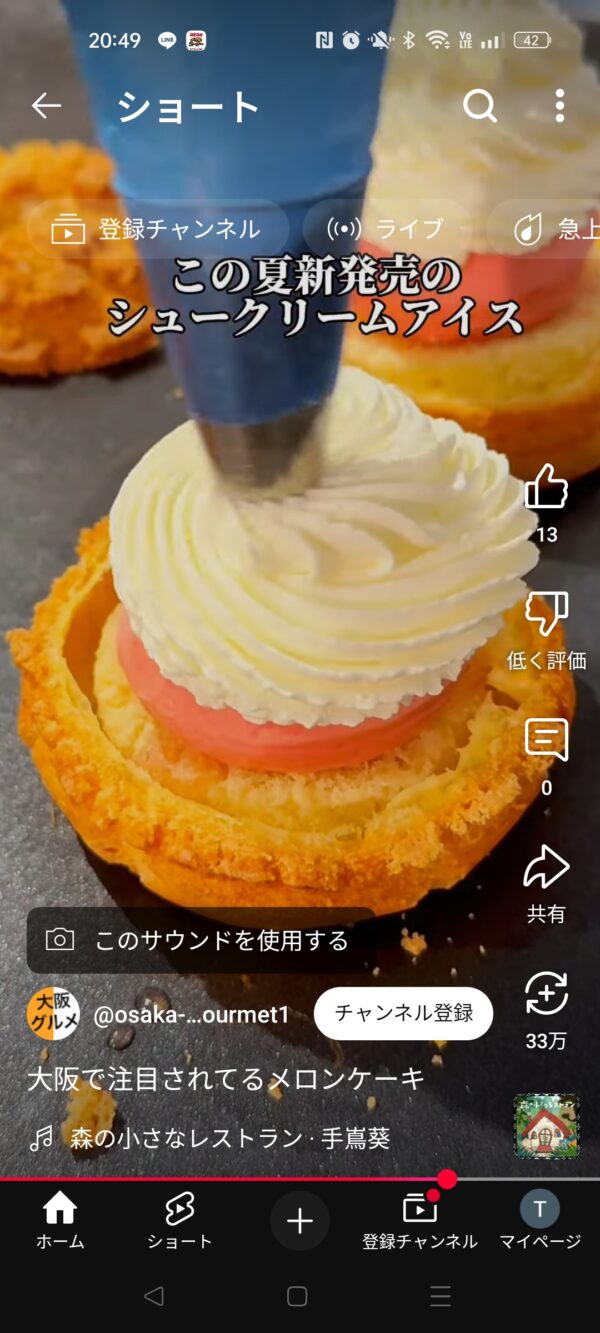Open the @osaka-...ourmet1 channel page
The image size is (600, 1333).
191,1015
